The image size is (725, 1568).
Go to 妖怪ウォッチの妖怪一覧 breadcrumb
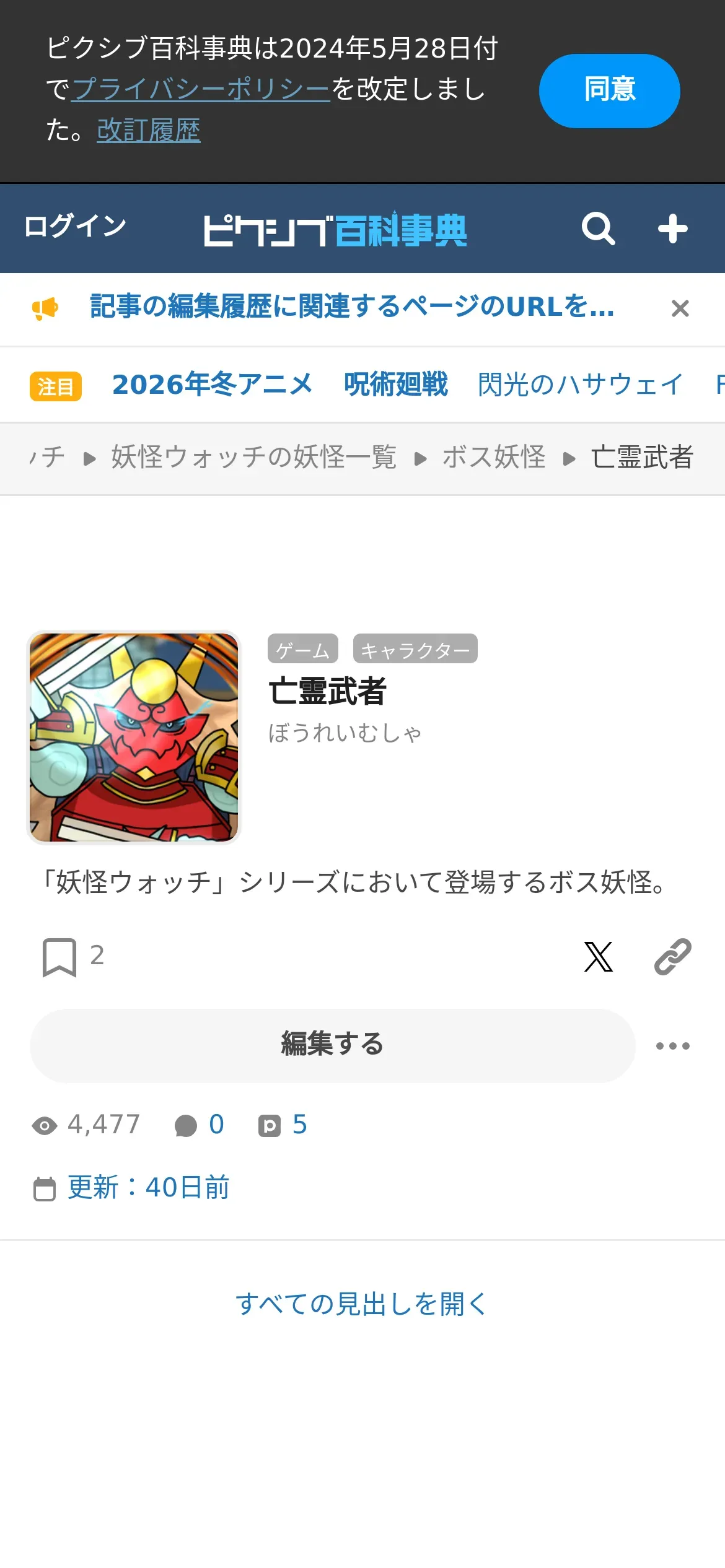point(254,458)
